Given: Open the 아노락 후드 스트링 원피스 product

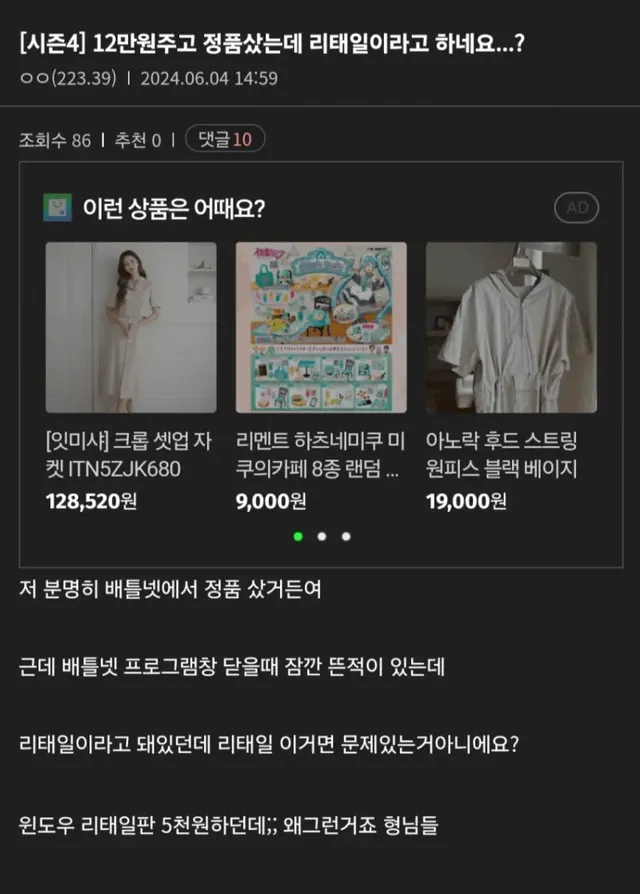Looking at the screenshot, I should 511,329.
